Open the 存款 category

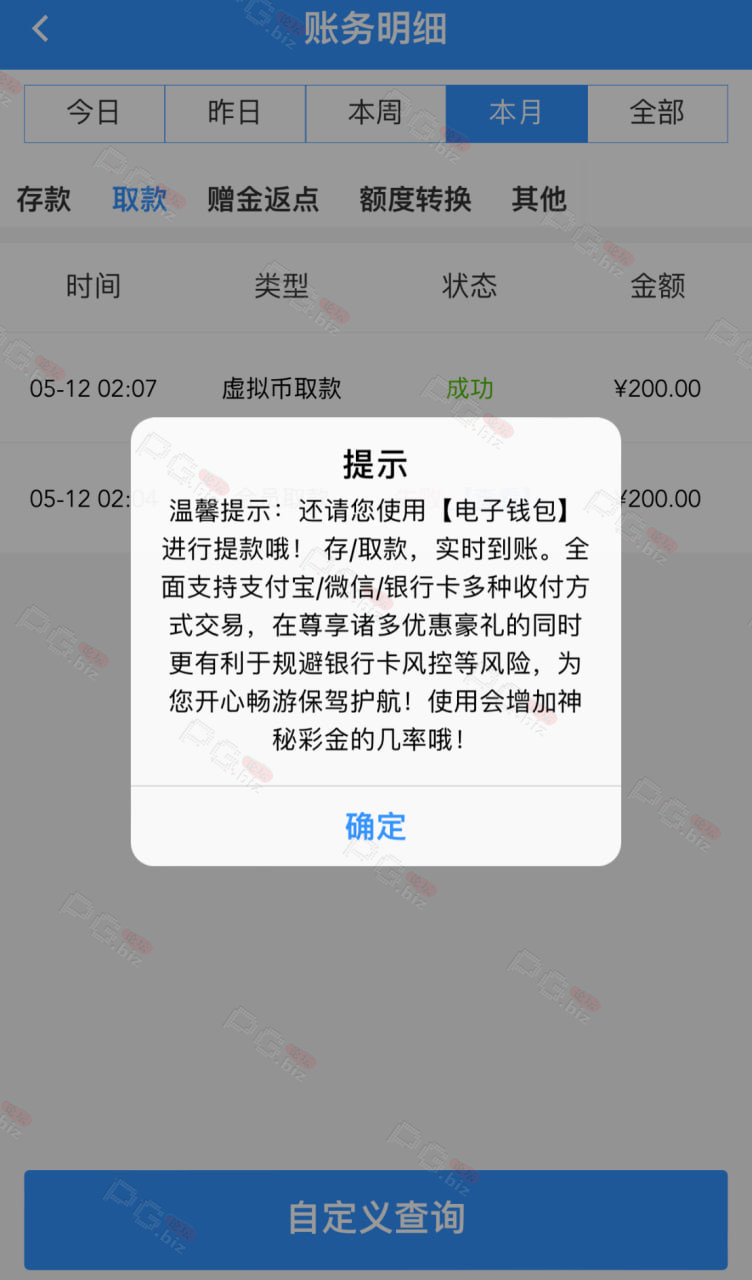point(44,199)
